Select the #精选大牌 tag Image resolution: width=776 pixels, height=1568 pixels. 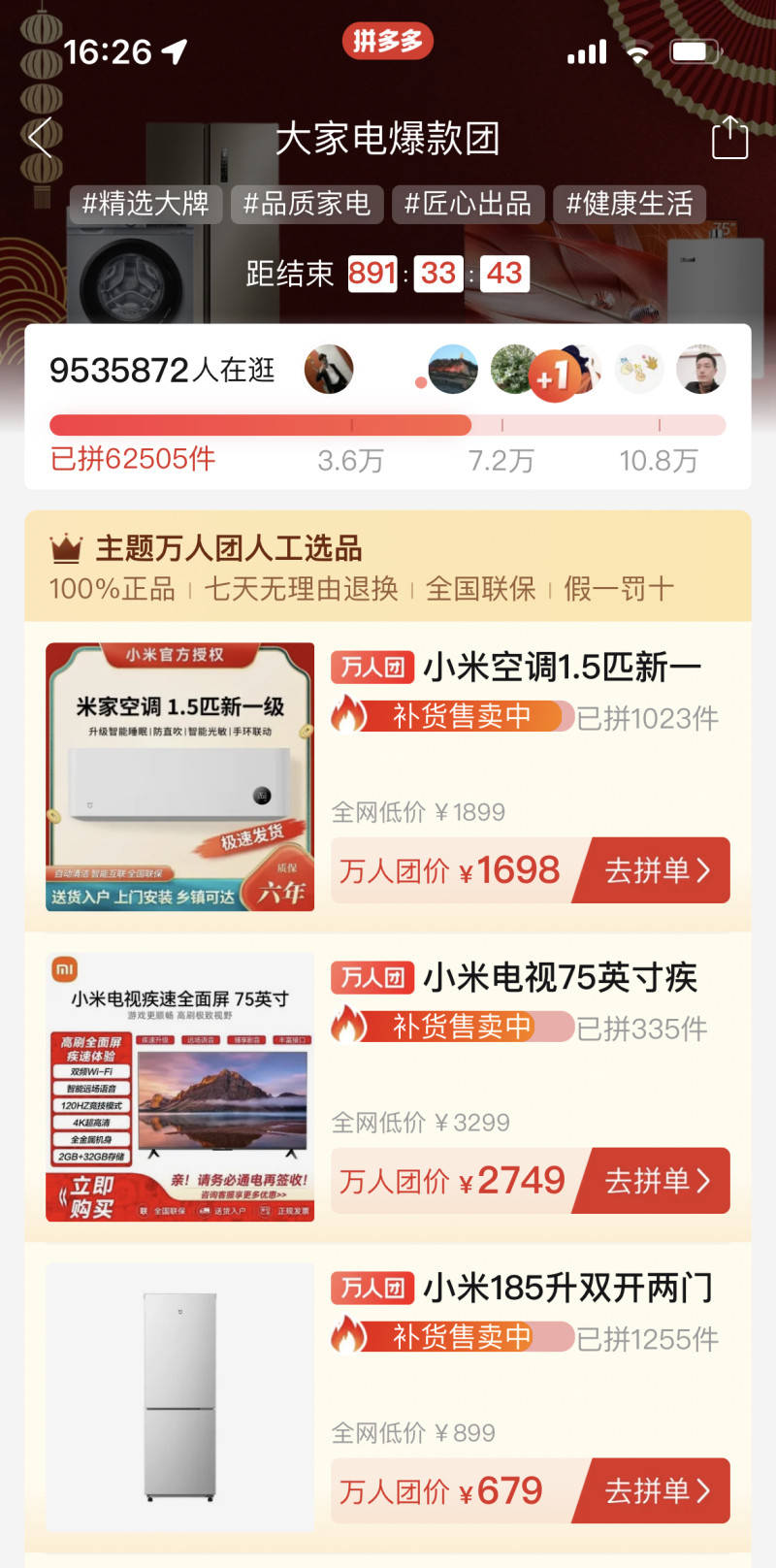pyautogui.click(x=145, y=204)
